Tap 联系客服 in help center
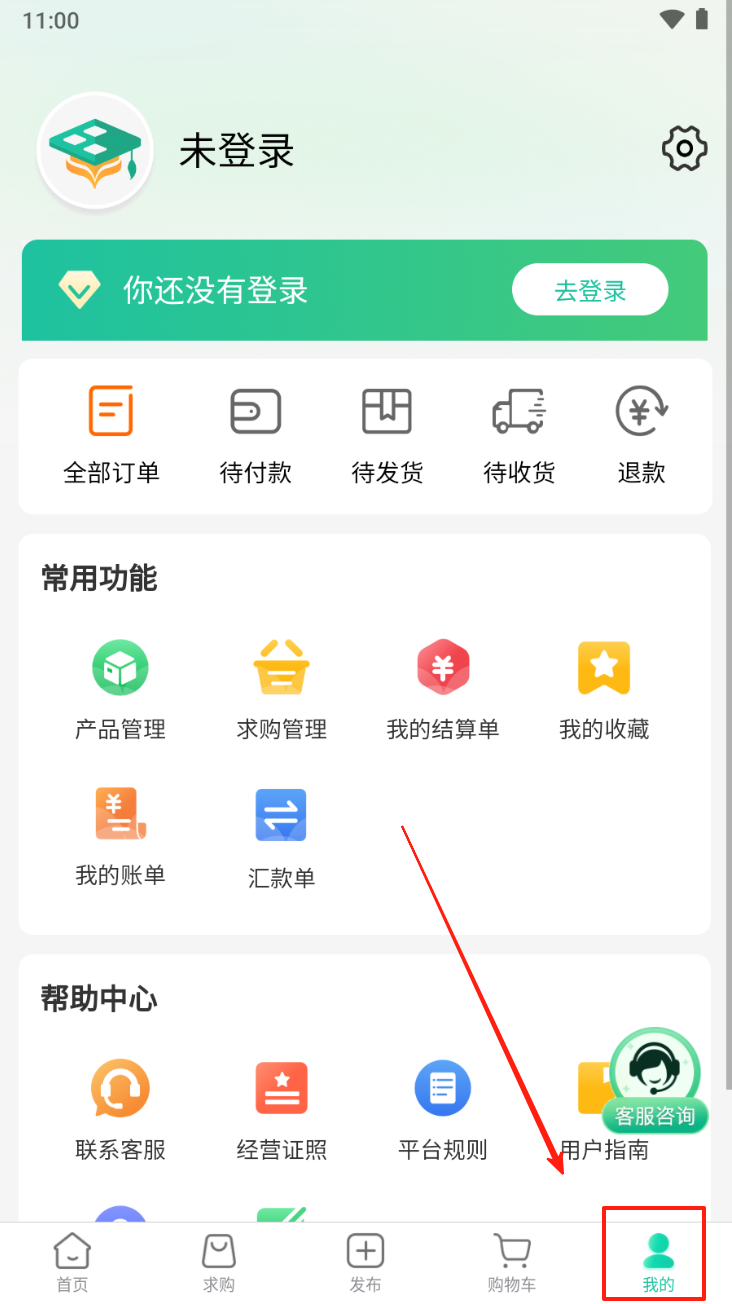 [x=120, y=1109]
